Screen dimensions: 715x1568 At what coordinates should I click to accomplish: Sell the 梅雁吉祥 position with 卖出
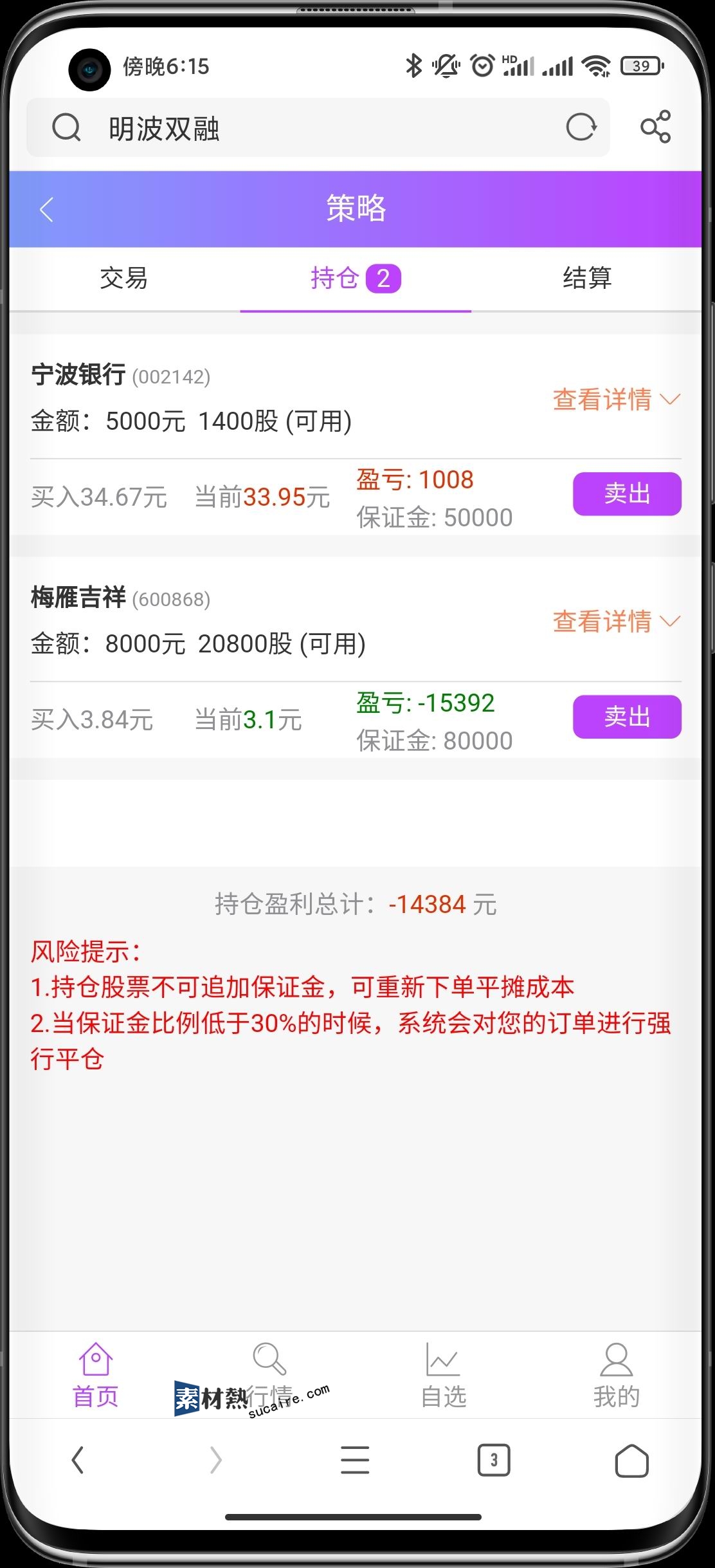coord(627,717)
